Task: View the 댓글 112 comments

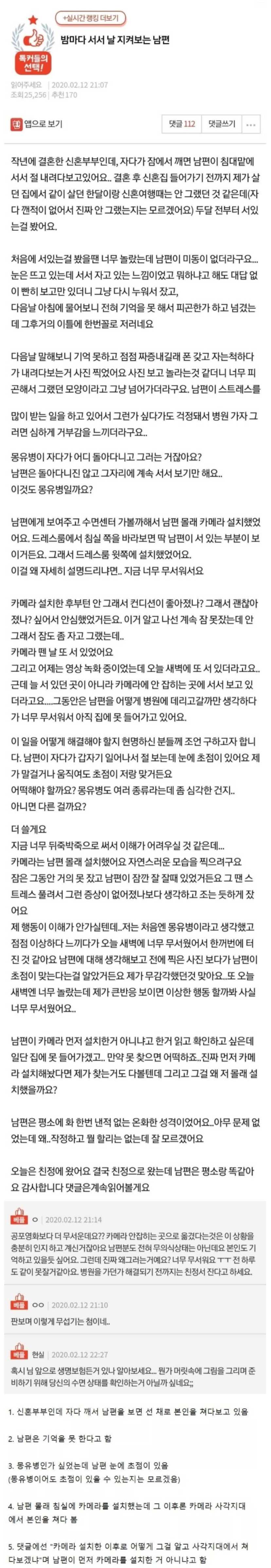Action: [x=182, y=124]
